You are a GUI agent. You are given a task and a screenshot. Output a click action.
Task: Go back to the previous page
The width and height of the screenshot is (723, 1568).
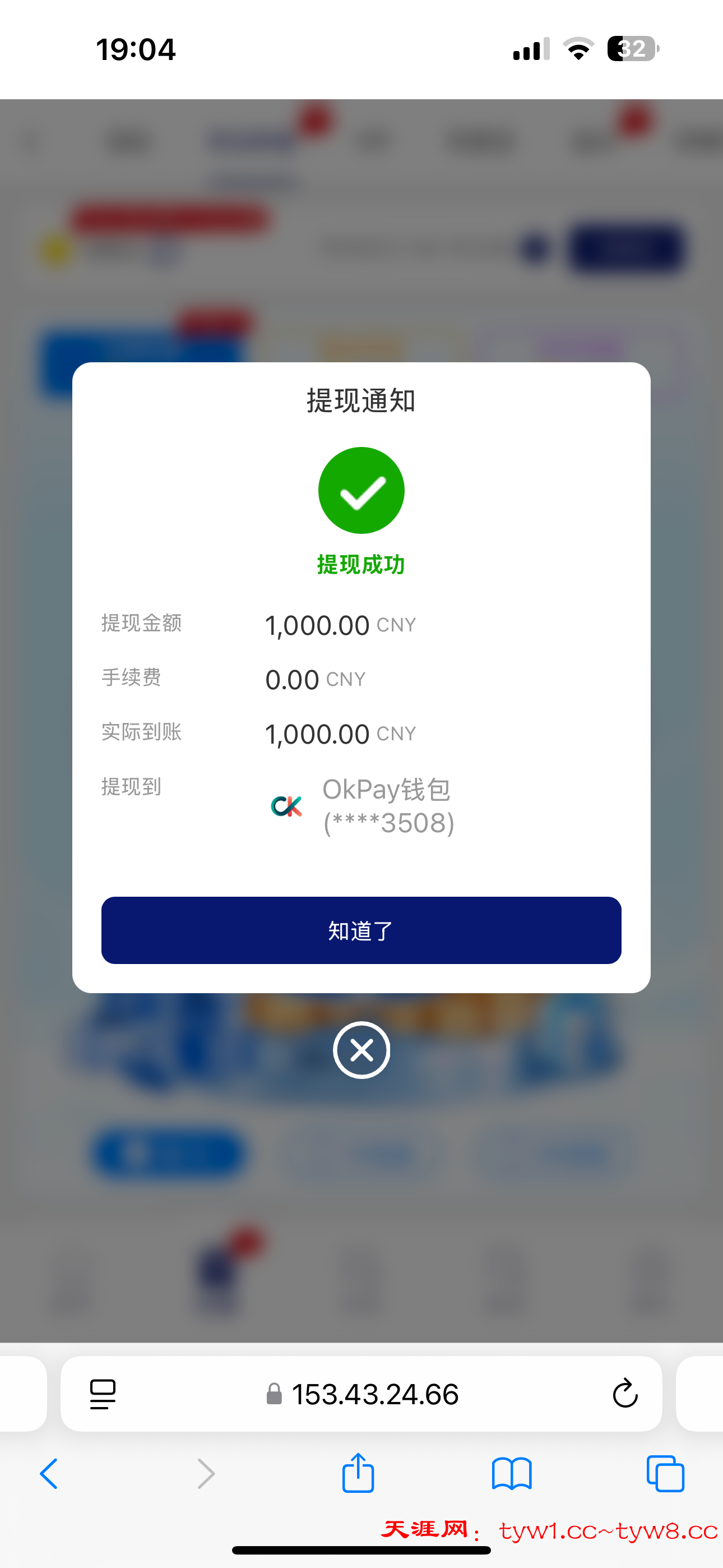coord(49,1474)
